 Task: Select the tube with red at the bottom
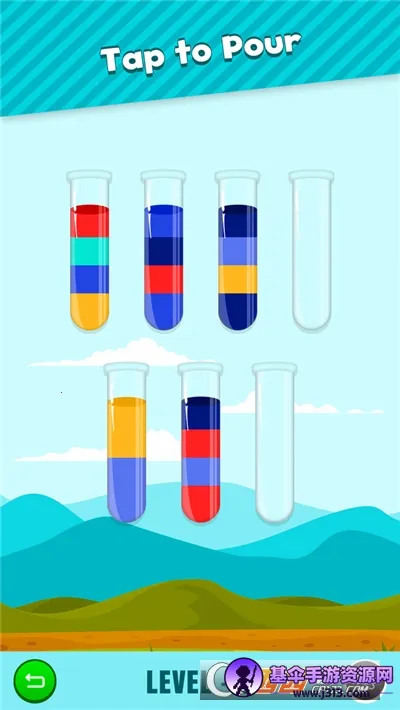[x=201, y=442]
